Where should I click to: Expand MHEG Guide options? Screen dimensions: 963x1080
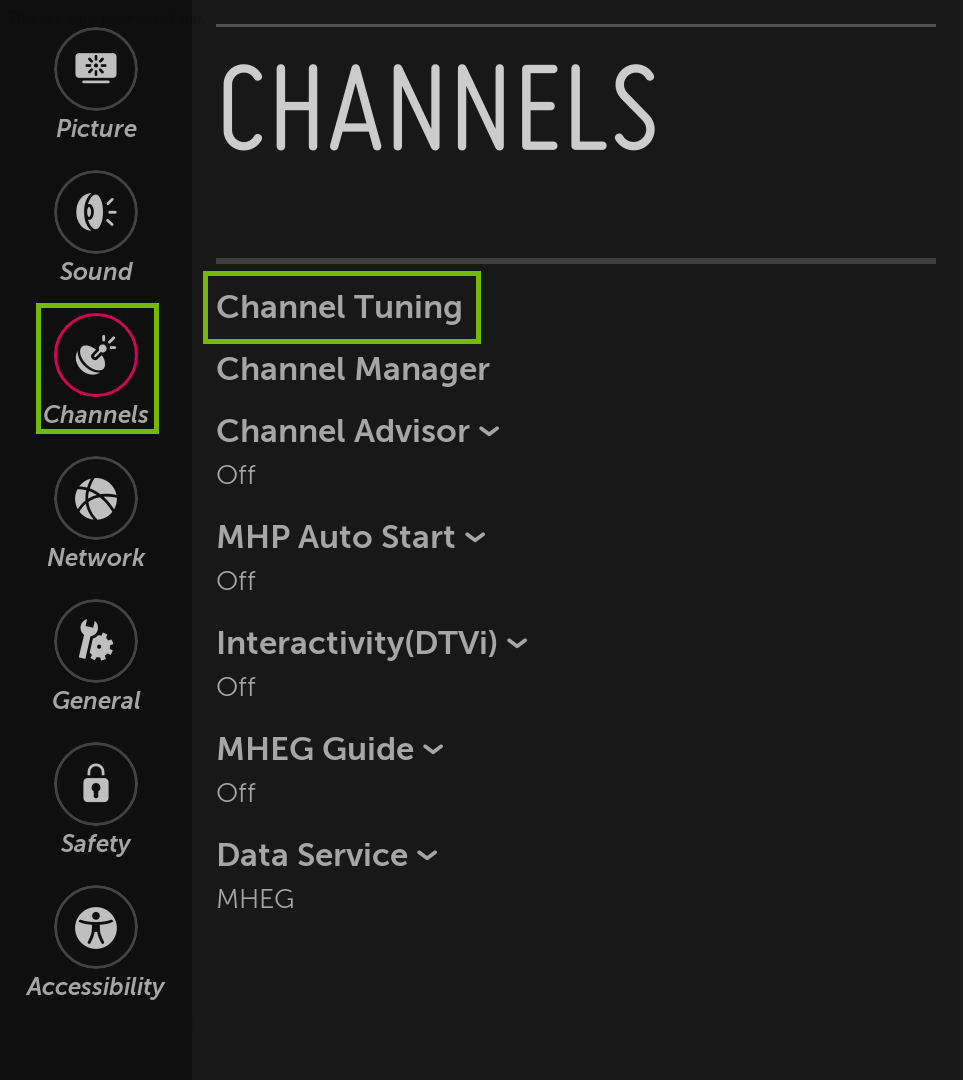pyautogui.click(x=329, y=750)
